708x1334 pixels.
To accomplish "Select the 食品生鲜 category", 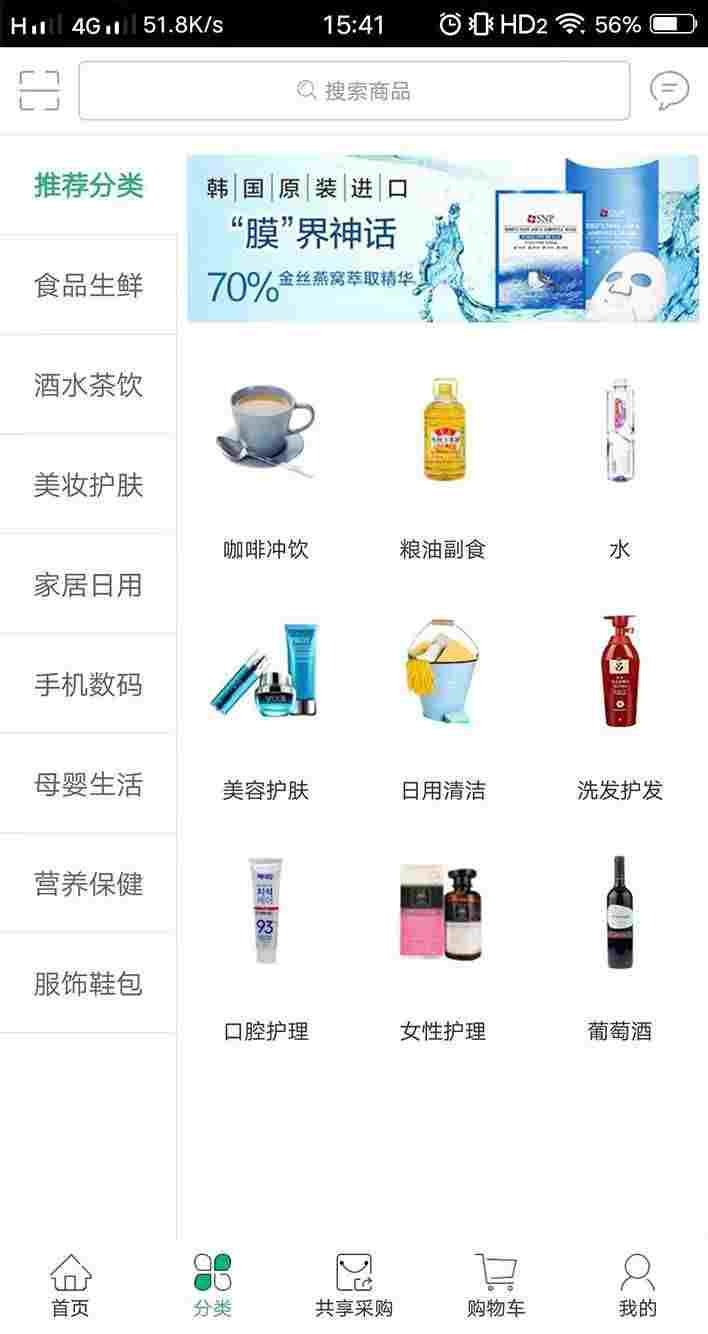I will pyautogui.click(x=88, y=285).
